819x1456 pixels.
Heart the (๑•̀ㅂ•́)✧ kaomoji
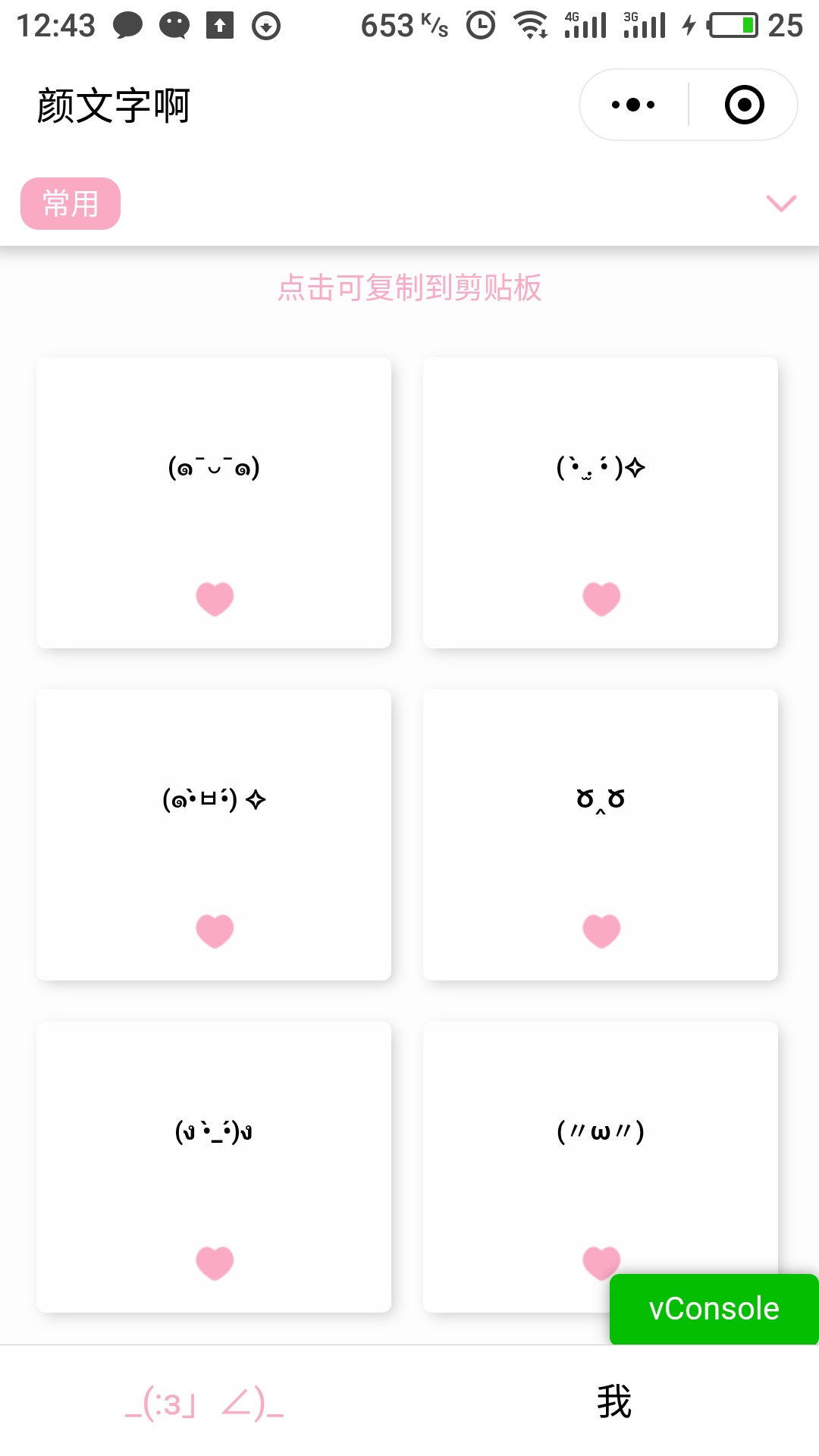click(215, 931)
